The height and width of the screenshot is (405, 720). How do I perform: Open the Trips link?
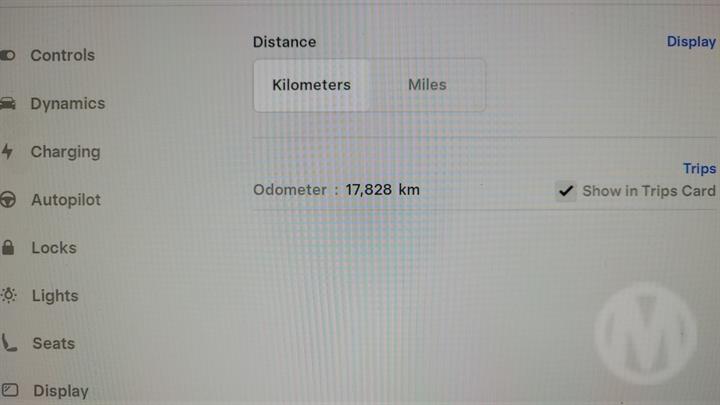click(x=699, y=169)
